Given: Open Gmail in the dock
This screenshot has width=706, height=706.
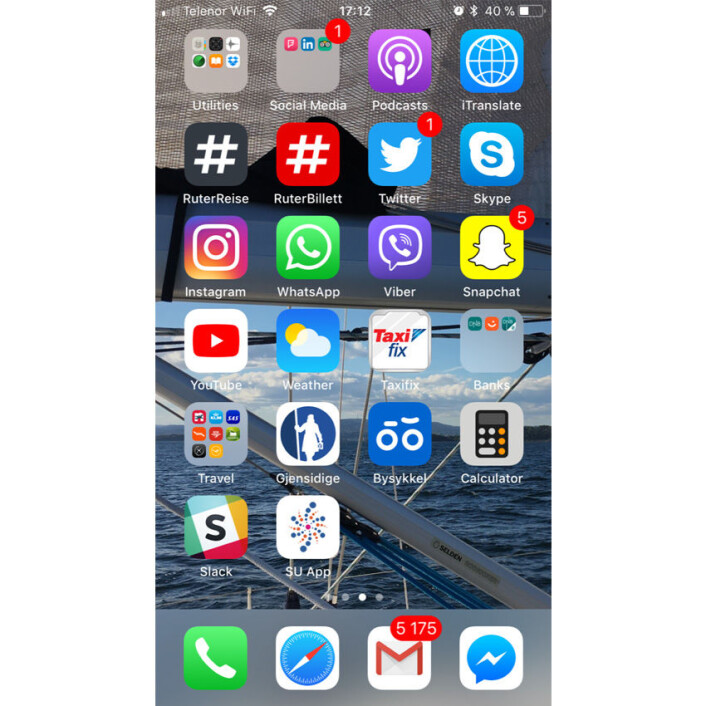Looking at the screenshot, I should point(400,658).
